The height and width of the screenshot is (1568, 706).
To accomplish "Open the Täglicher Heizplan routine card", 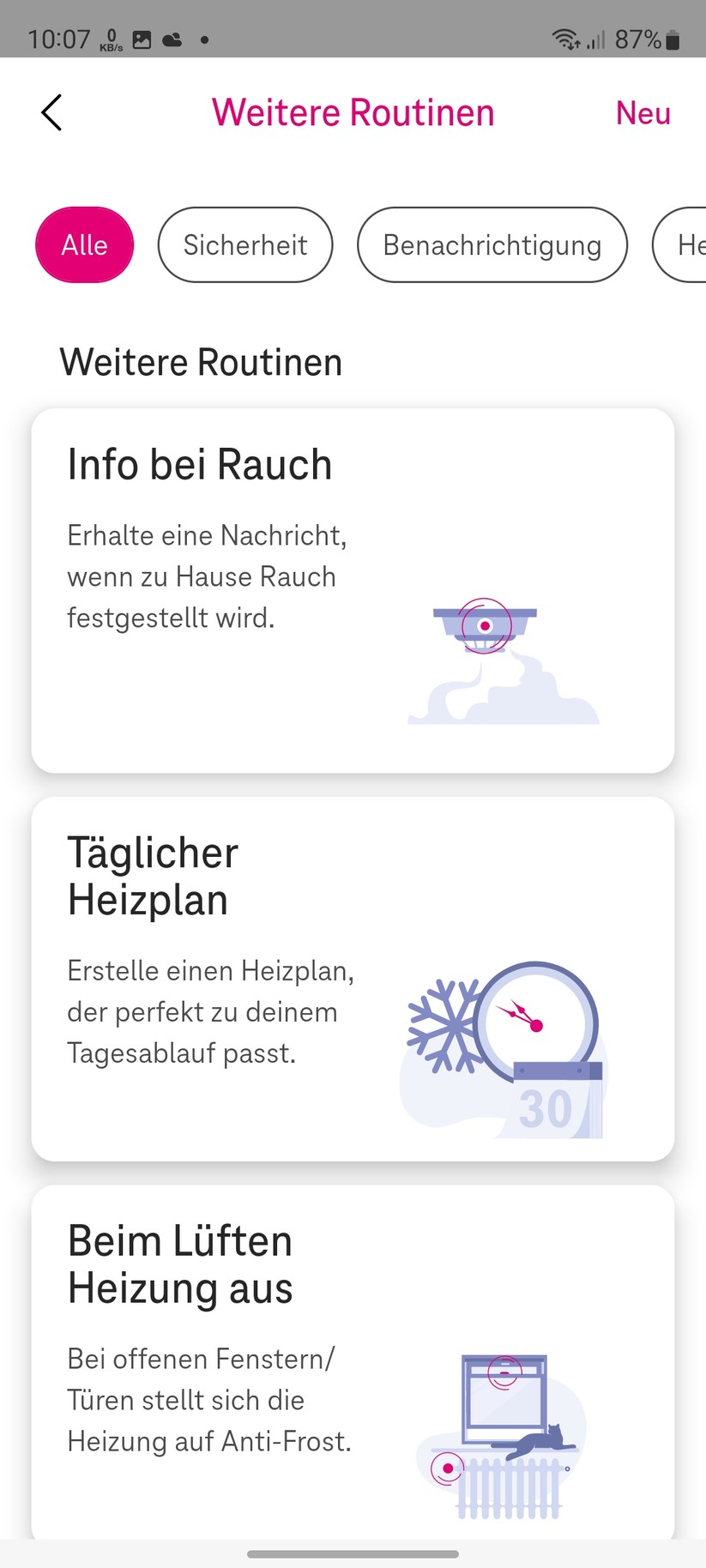I will pyautogui.click(x=353, y=978).
